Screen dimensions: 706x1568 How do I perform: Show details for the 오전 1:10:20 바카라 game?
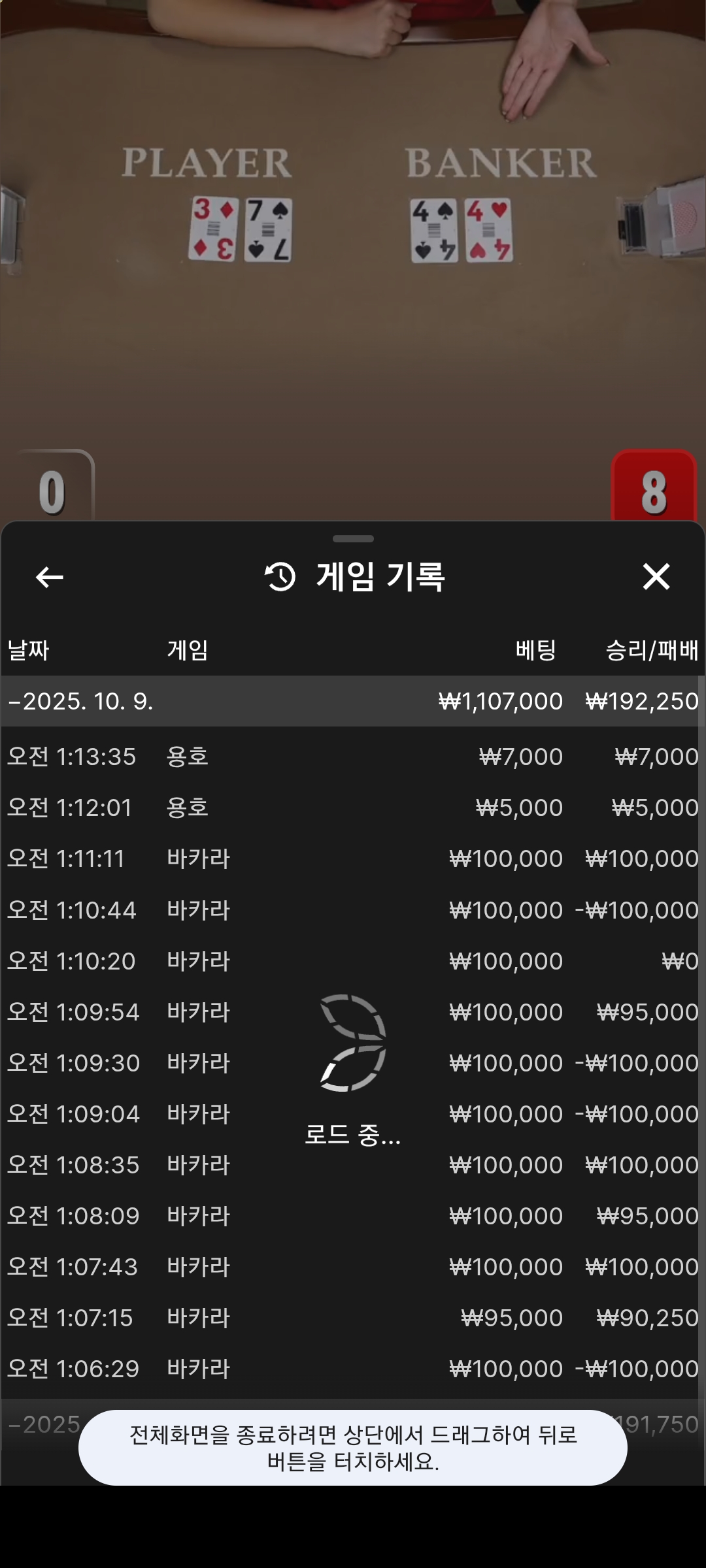353,961
